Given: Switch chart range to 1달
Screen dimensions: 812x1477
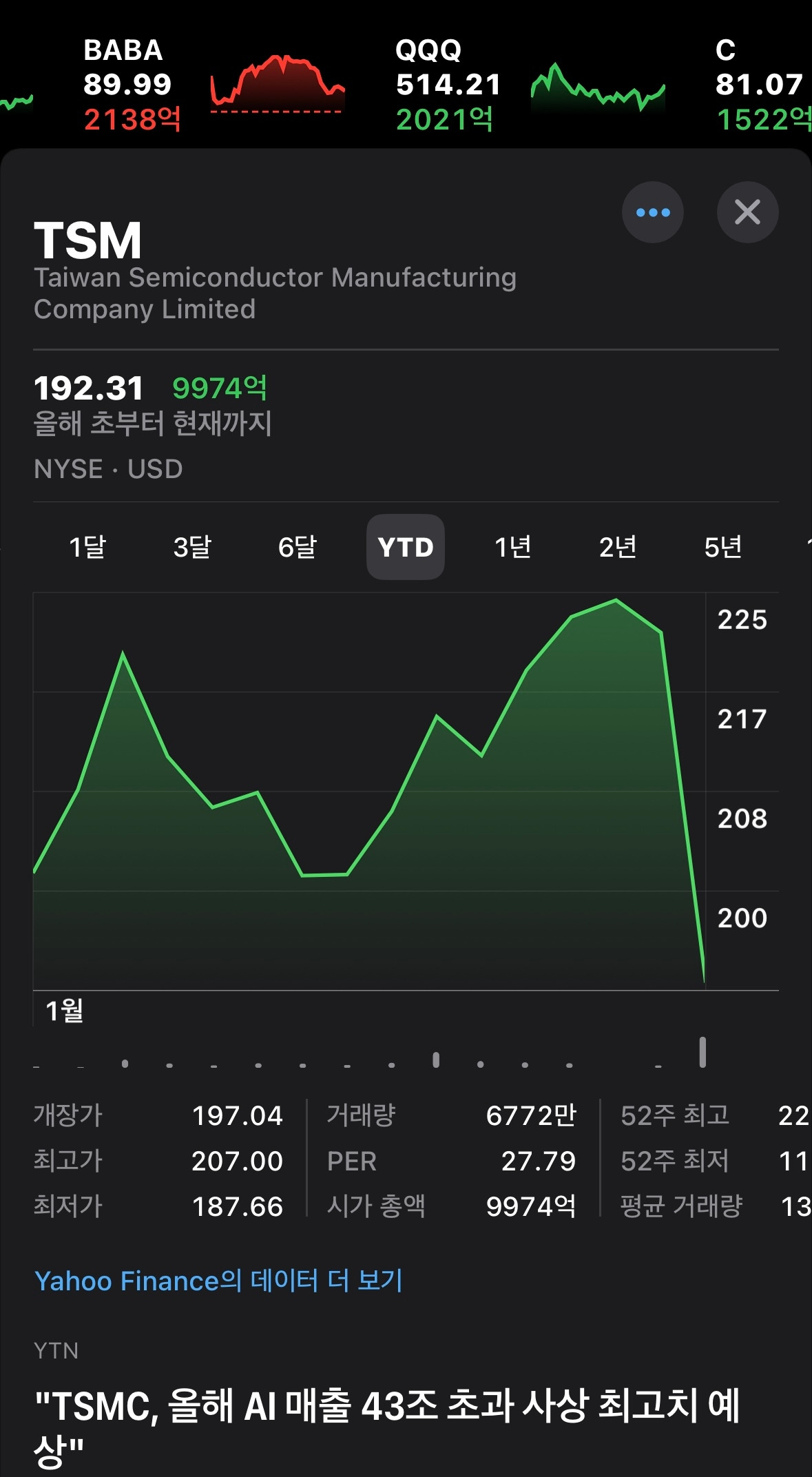Looking at the screenshot, I should click(87, 547).
